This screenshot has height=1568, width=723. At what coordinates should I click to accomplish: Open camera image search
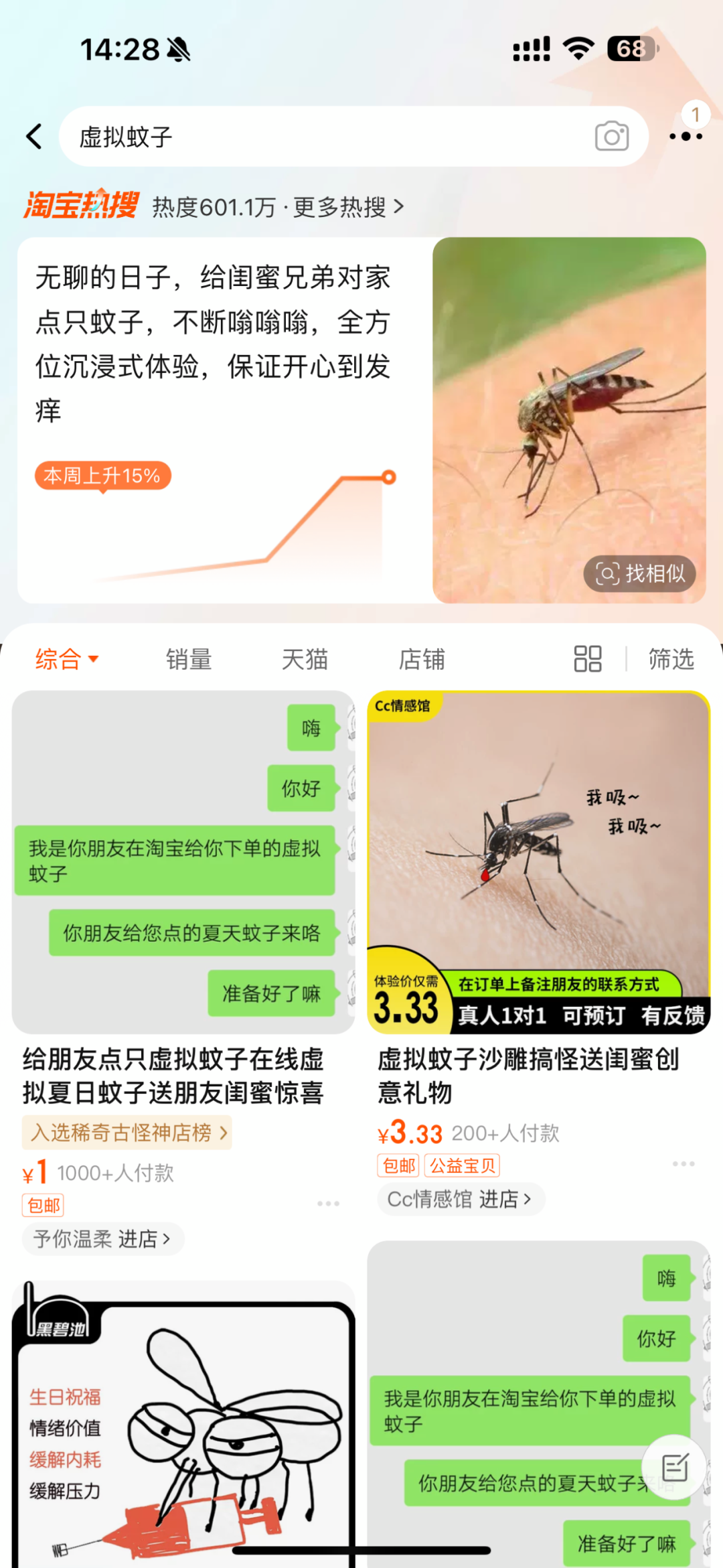click(611, 137)
